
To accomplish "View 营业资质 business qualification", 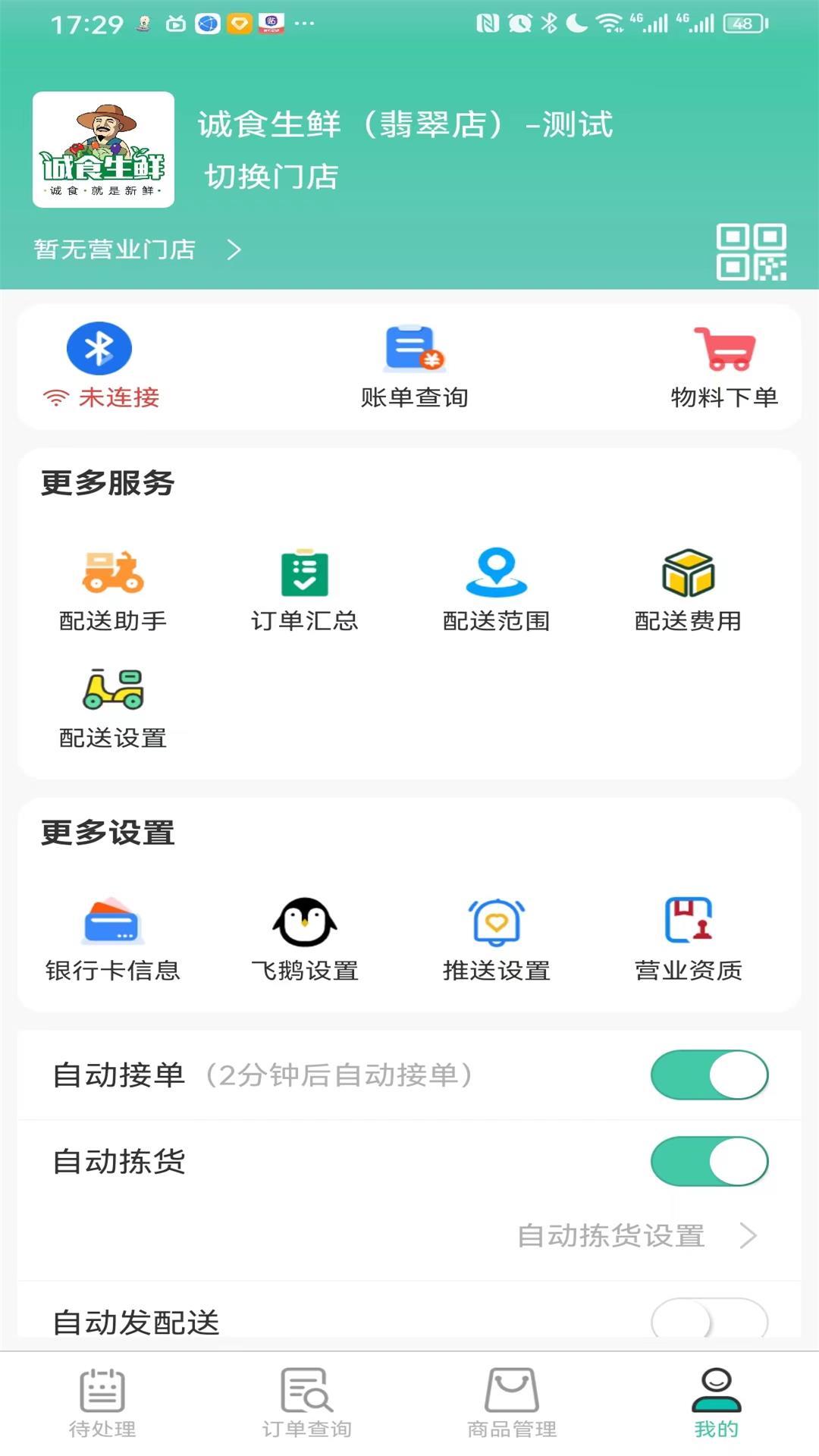I will (687, 921).
